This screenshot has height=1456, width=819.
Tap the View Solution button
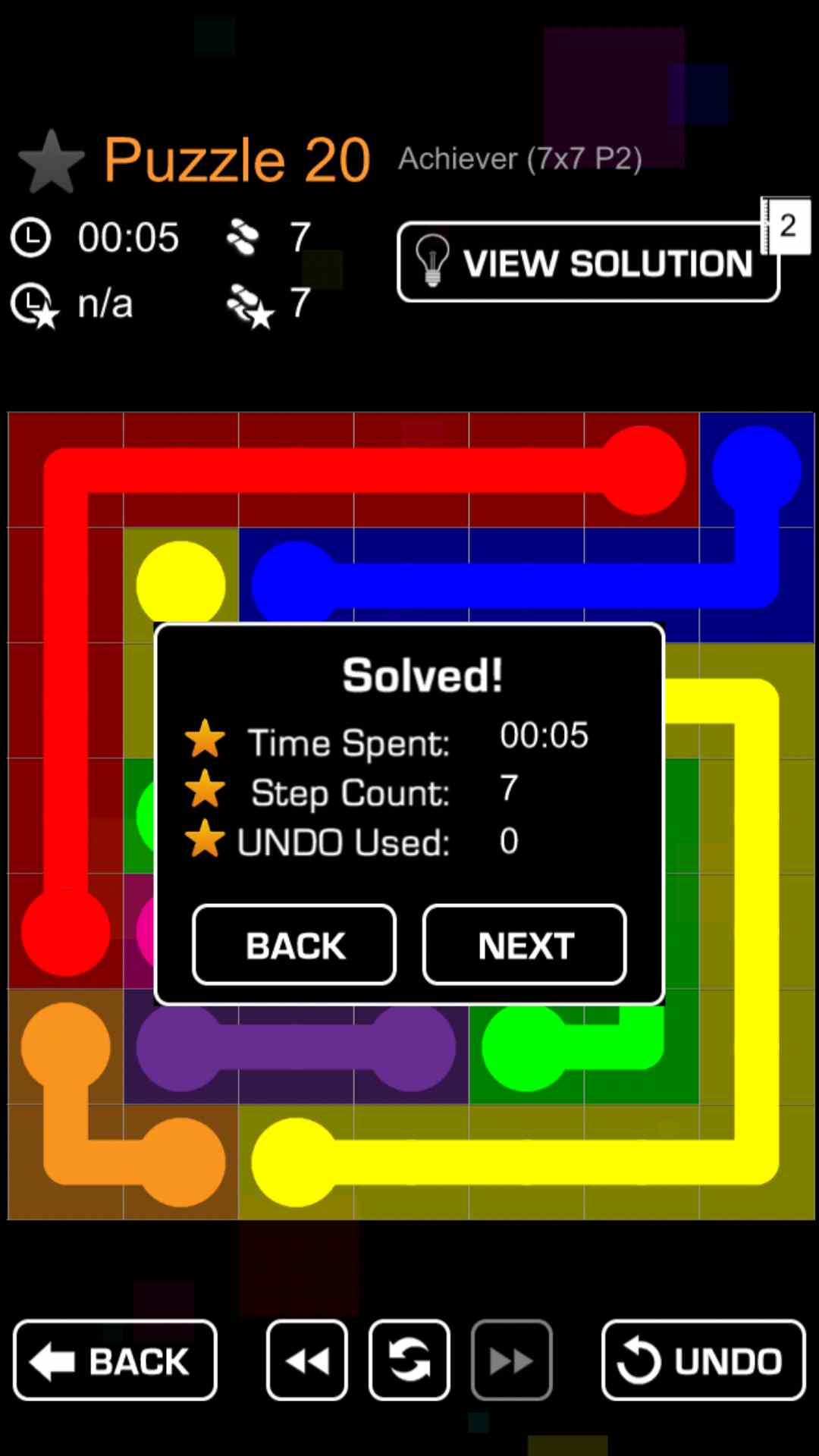tap(588, 262)
